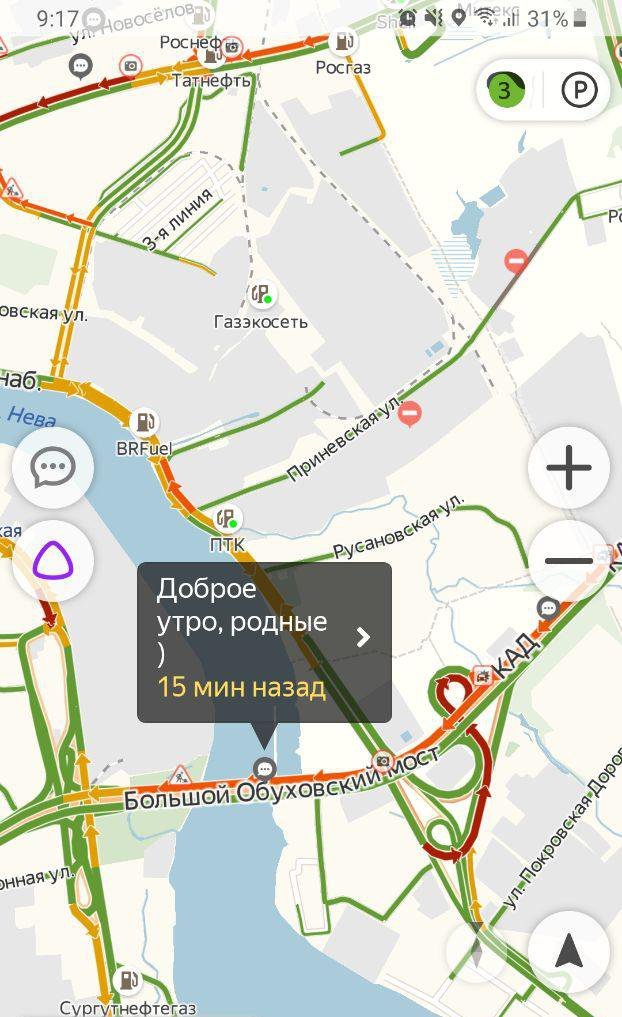Open the comment bubble on КАД
Viewport: 622px width, 1017px height.
tap(548, 607)
